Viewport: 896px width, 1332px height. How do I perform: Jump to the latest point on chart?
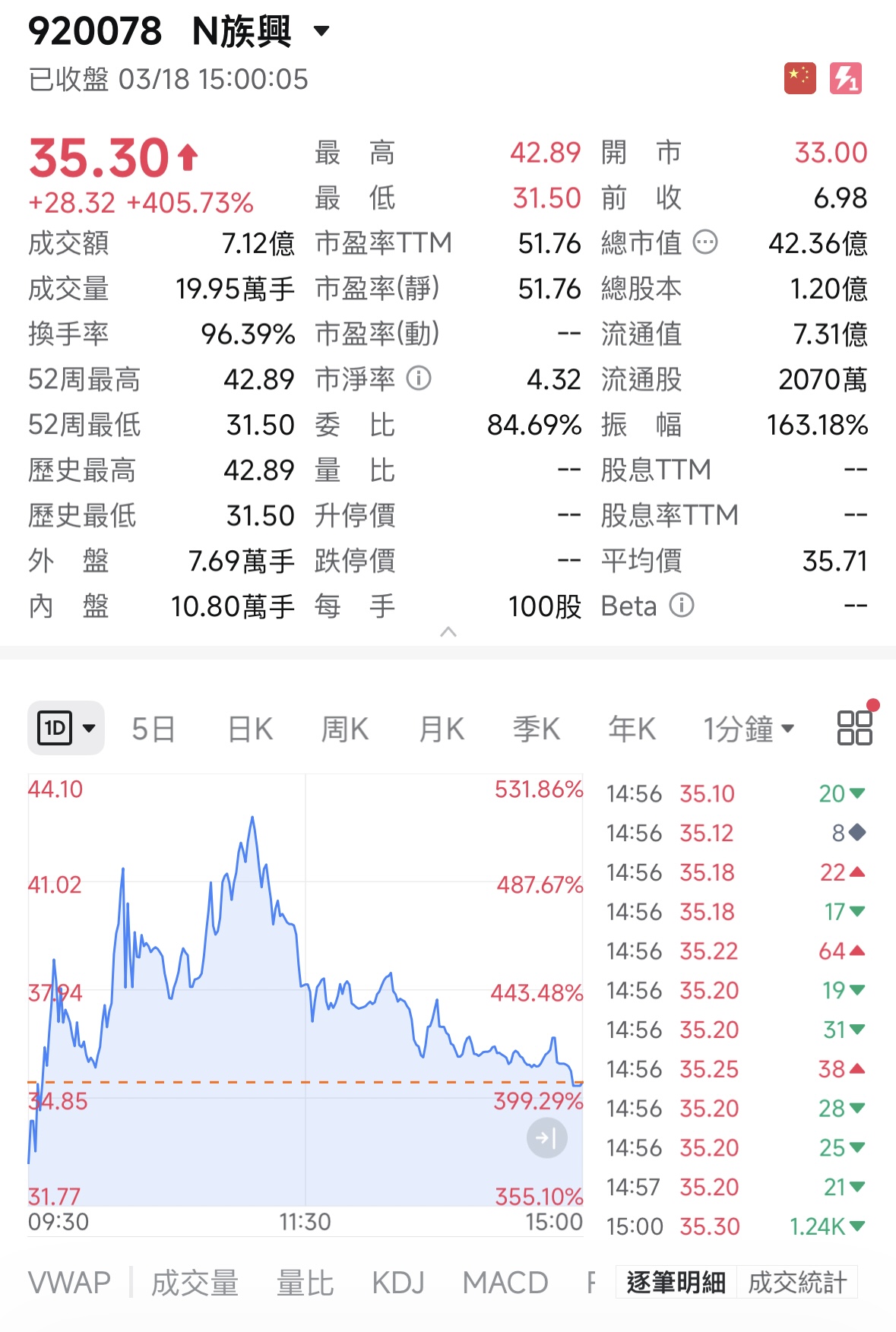tap(547, 1137)
